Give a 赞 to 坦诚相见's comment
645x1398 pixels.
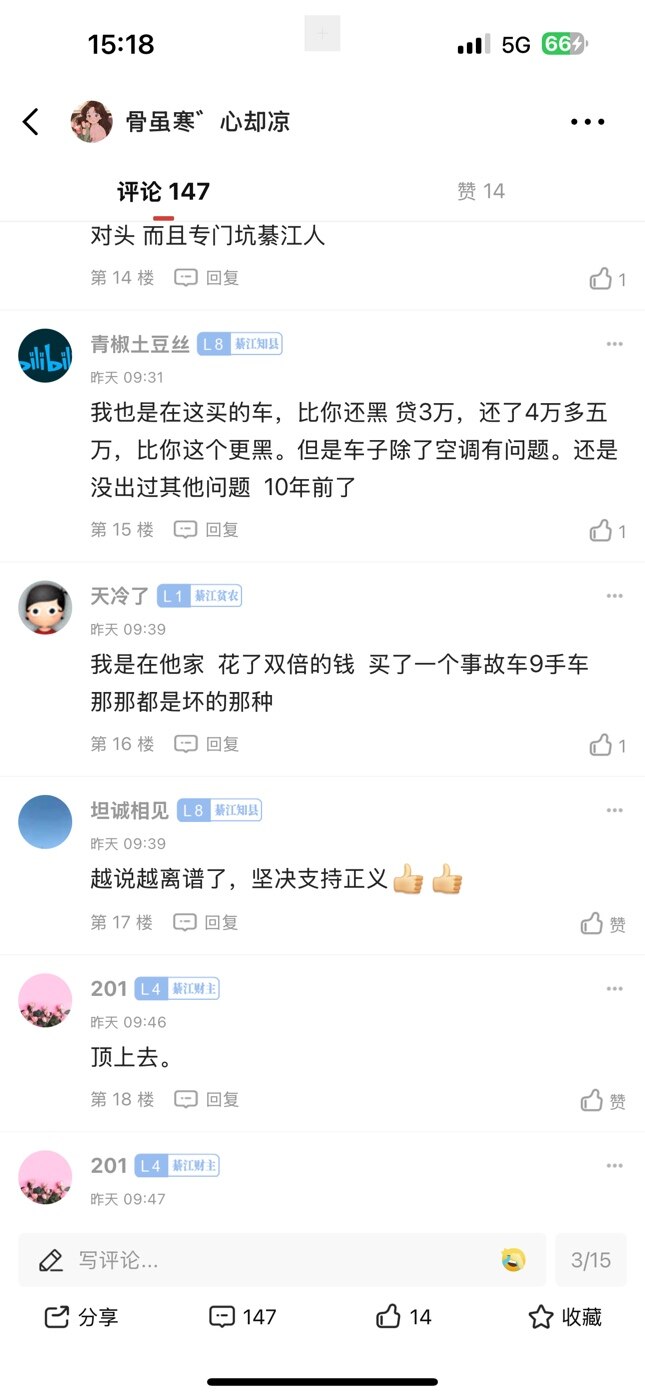tap(603, 923)
